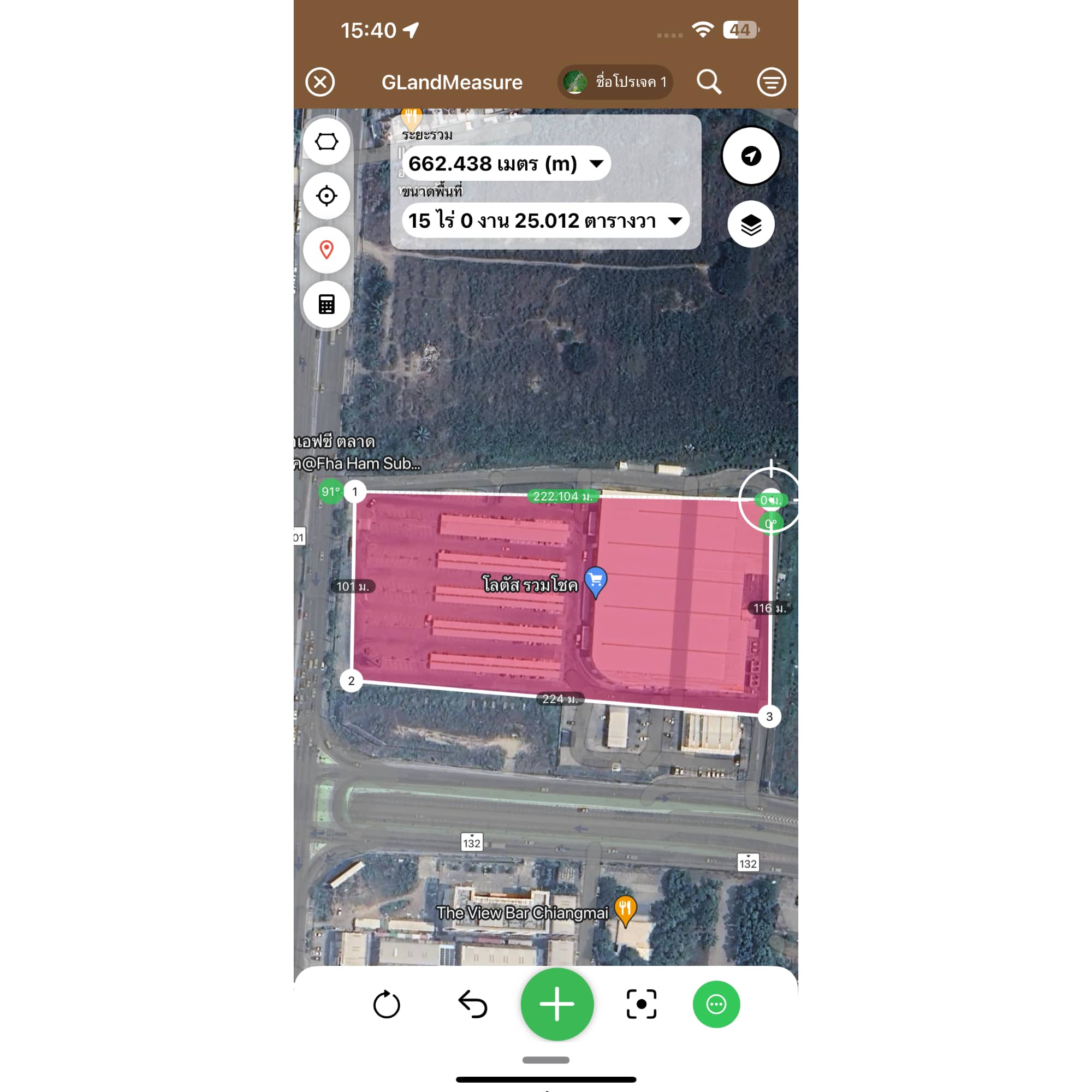Open map layers options
Image resolution: width=1092 pixels, height=1092 pixels.
751,224
